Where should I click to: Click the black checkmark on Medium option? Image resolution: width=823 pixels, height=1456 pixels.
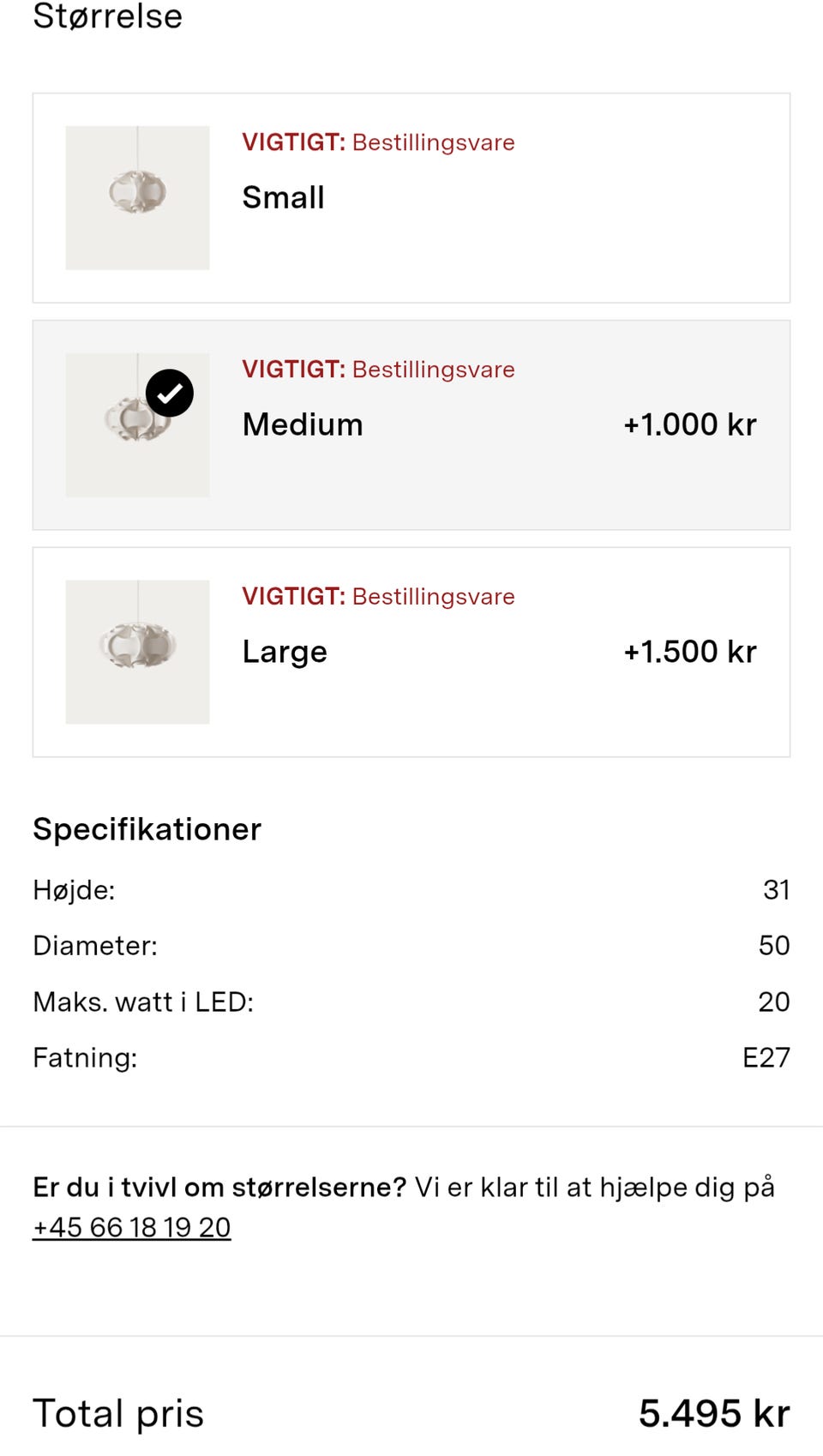click(x=169, y=393)
